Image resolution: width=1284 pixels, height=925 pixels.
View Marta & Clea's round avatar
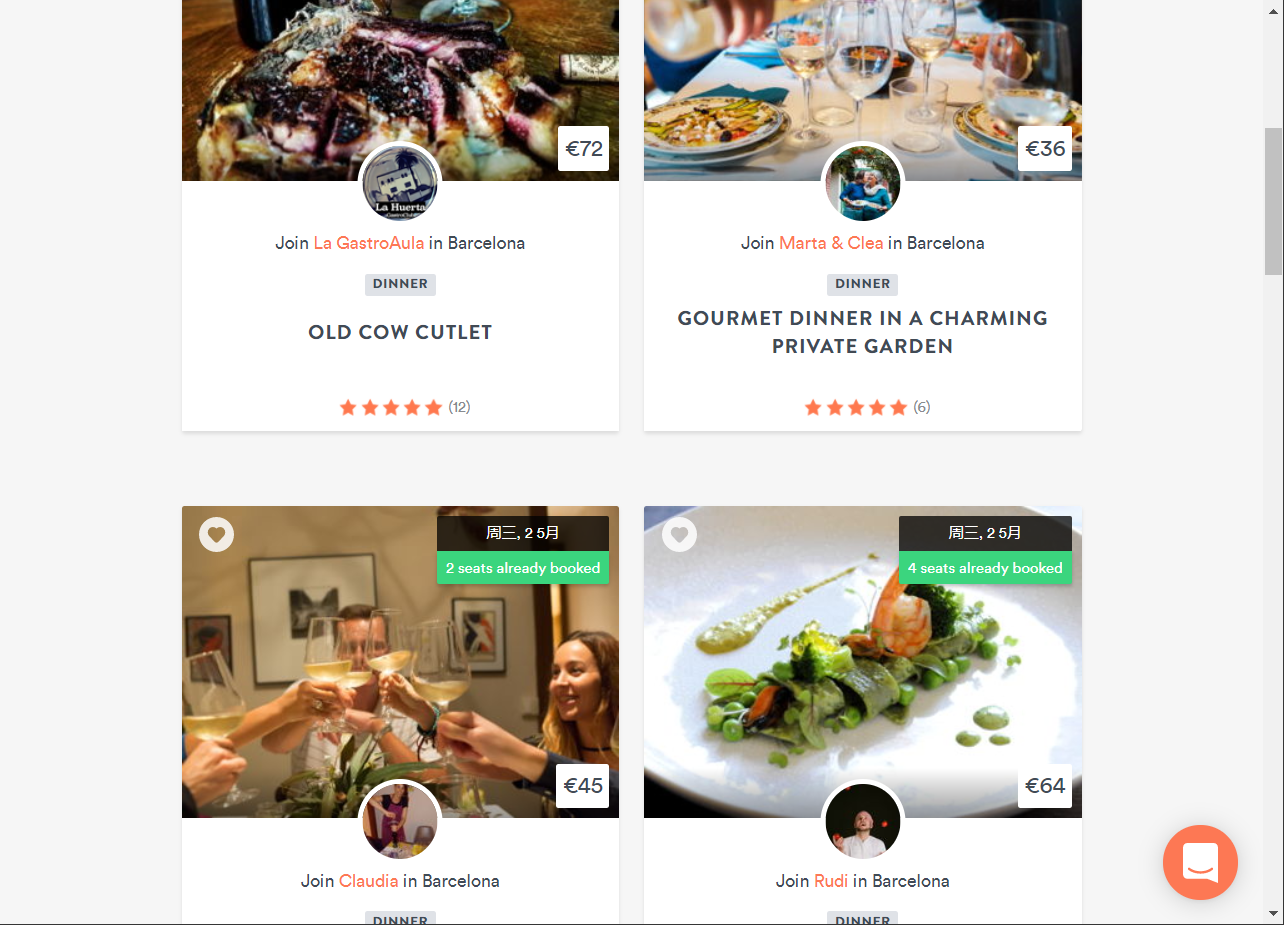(862, 184)
